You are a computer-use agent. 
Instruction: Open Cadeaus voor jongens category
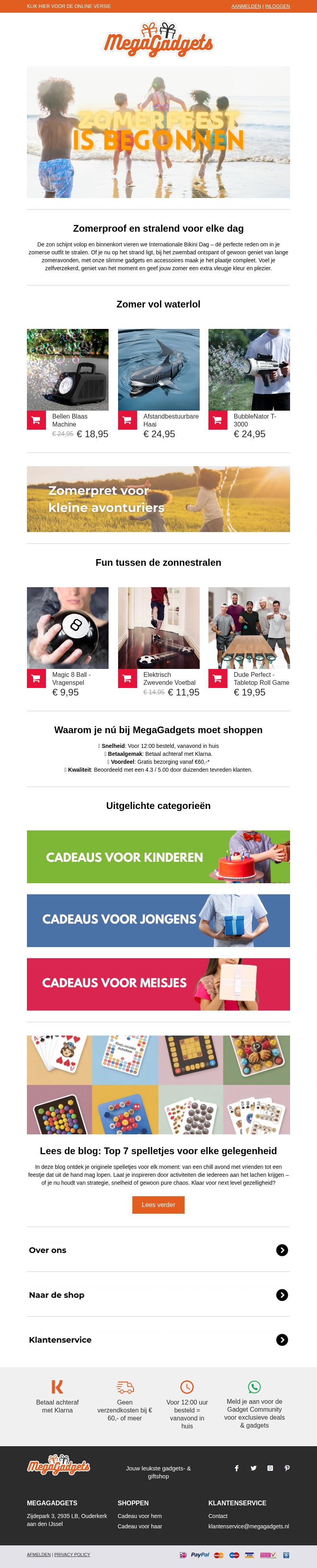tap(158, 920)
